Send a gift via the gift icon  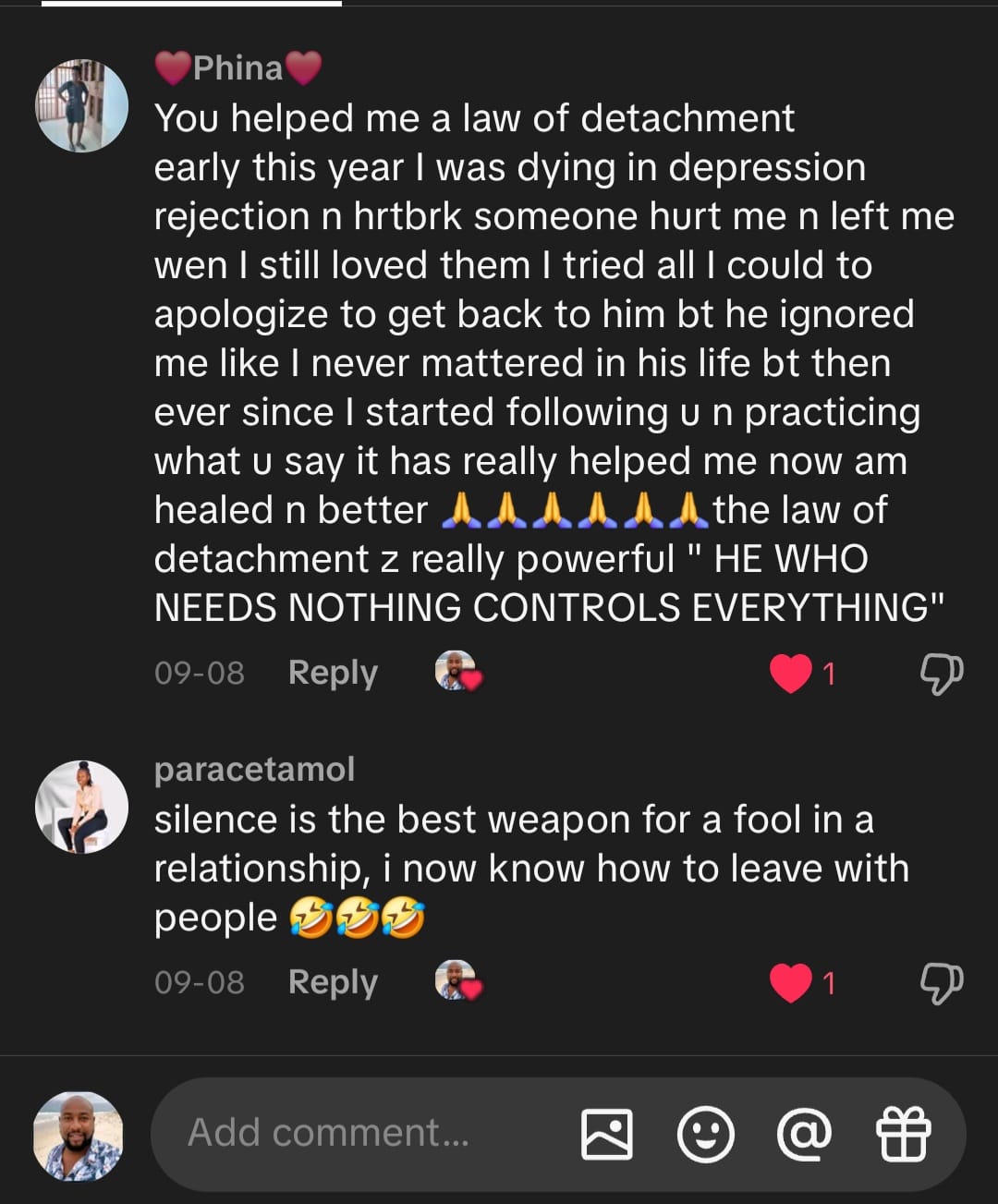coord(903,1134)
